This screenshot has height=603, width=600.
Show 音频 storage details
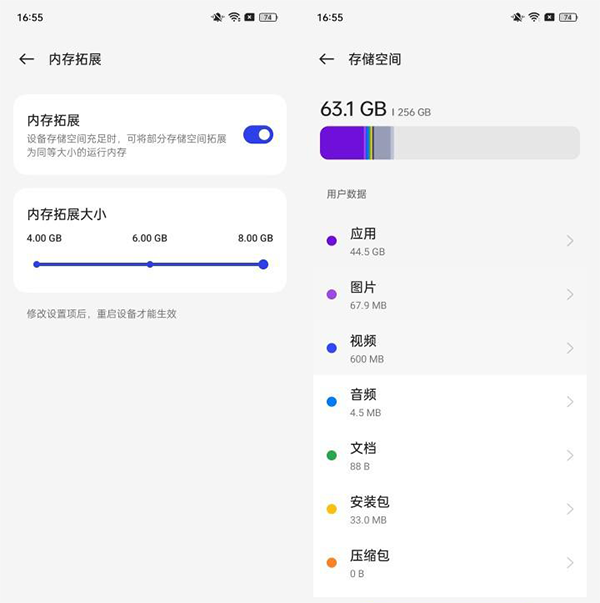tap(450, 402)
